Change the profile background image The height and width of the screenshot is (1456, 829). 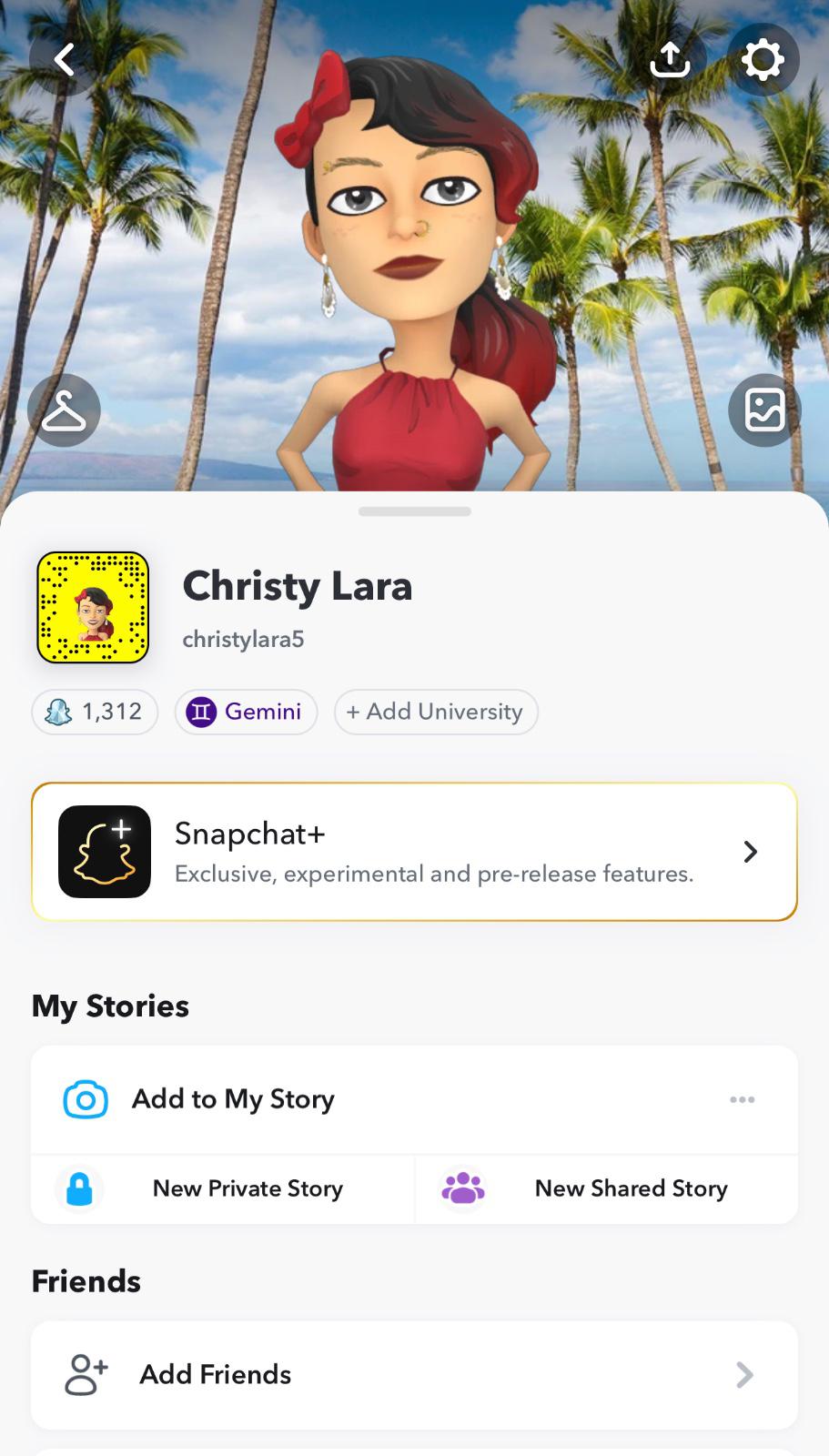coord(764,410)
